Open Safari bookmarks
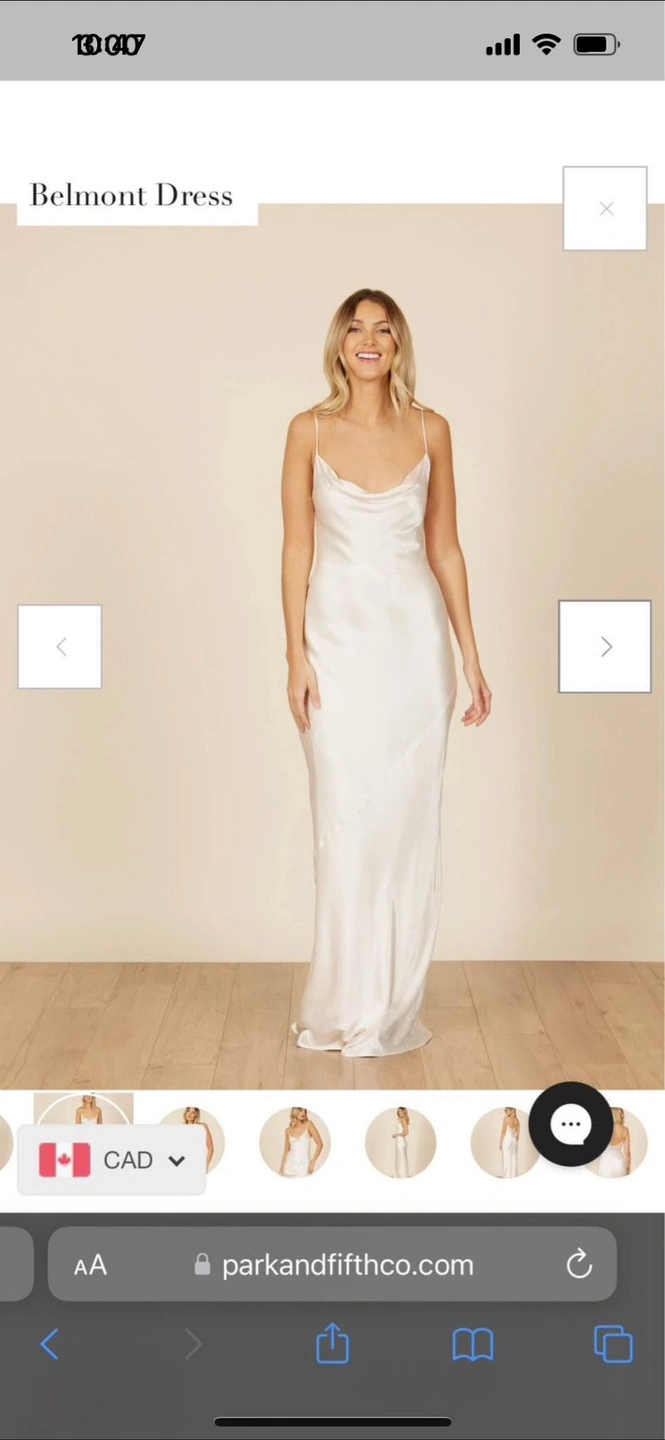The image size is (665, 1440). tap(473, 1345)
